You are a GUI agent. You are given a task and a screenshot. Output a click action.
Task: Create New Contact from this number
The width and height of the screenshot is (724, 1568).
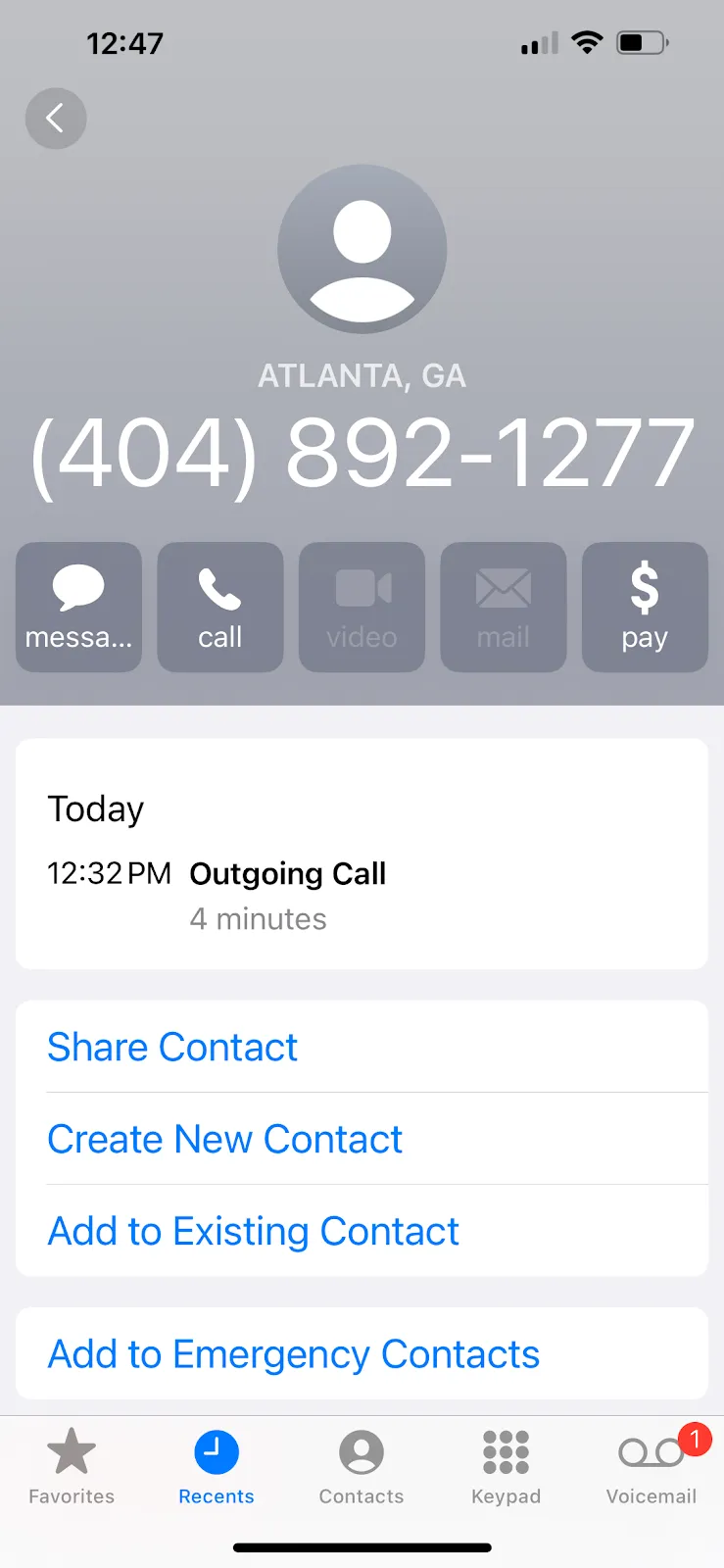pyautogui.click(x=225, y=1139)
